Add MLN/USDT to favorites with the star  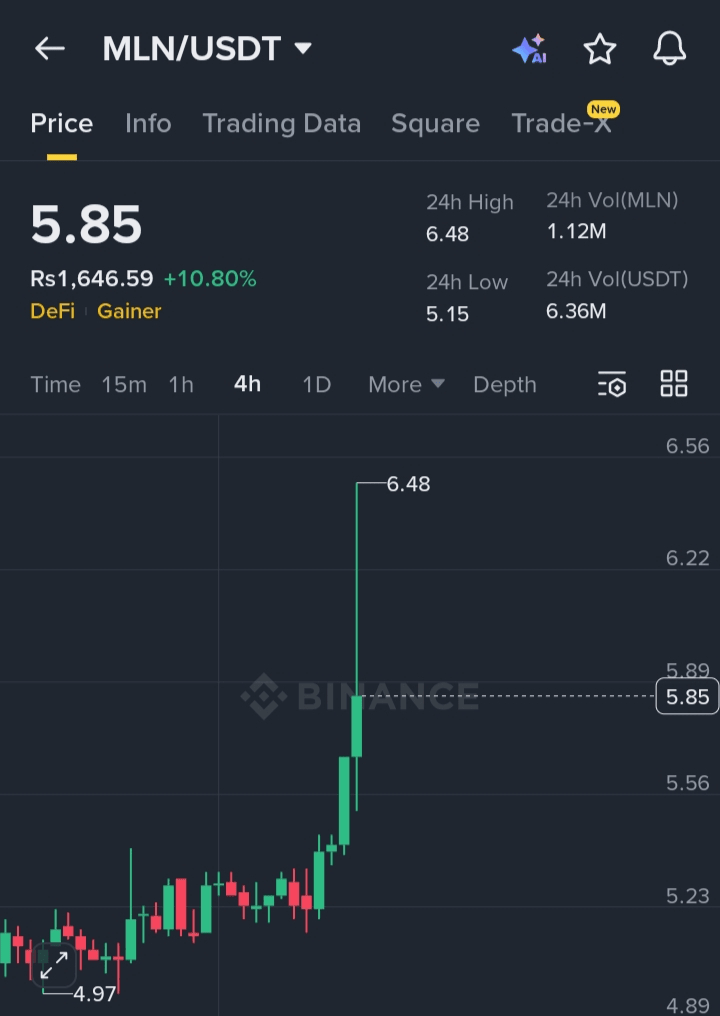click(x=599, y=48)
